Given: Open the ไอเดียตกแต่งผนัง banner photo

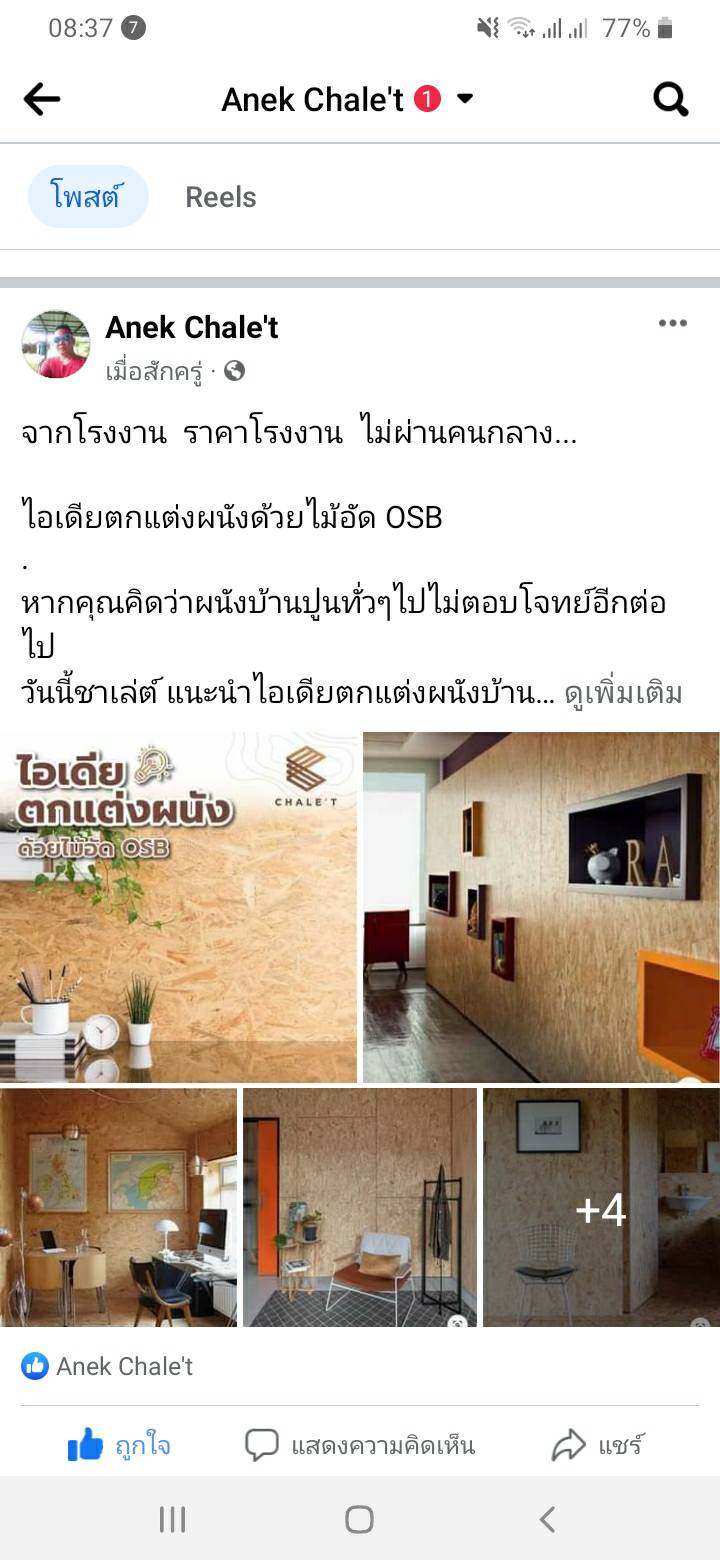Looking at the screenshot, I should click(178, 907).
